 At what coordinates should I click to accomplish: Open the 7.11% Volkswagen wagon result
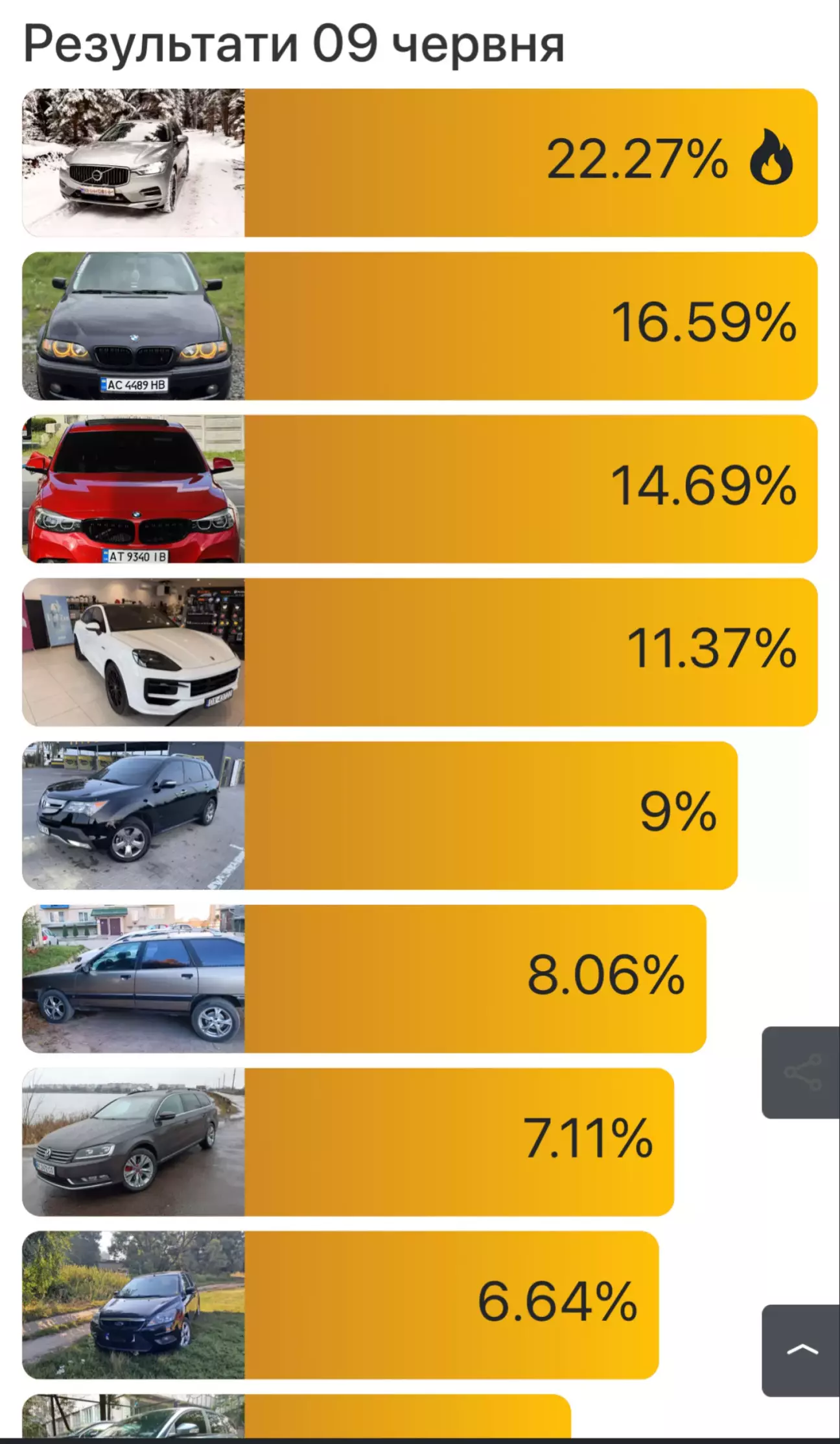[348, 1142]
